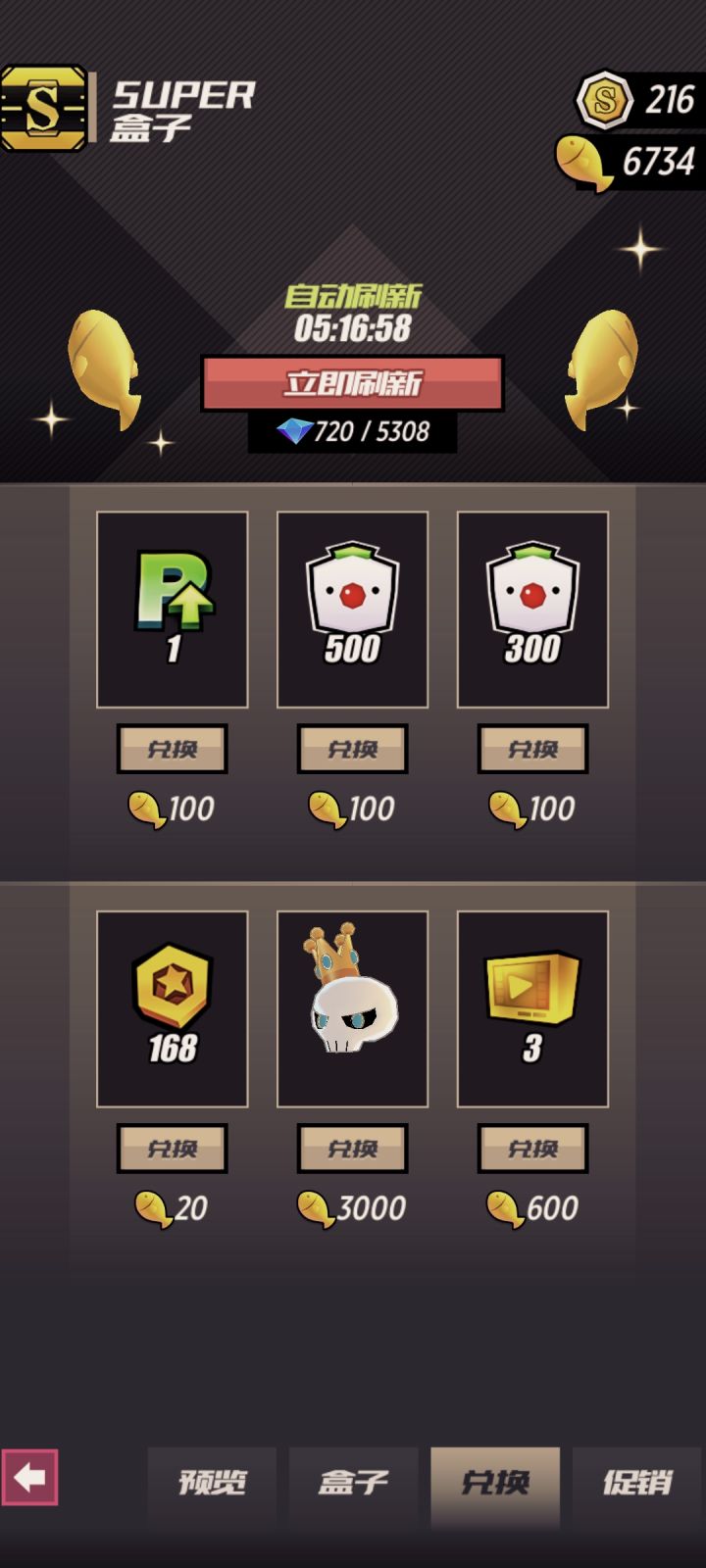Select the P rank upgrade item
The image size is (706, 1568).
click(172, 608)
